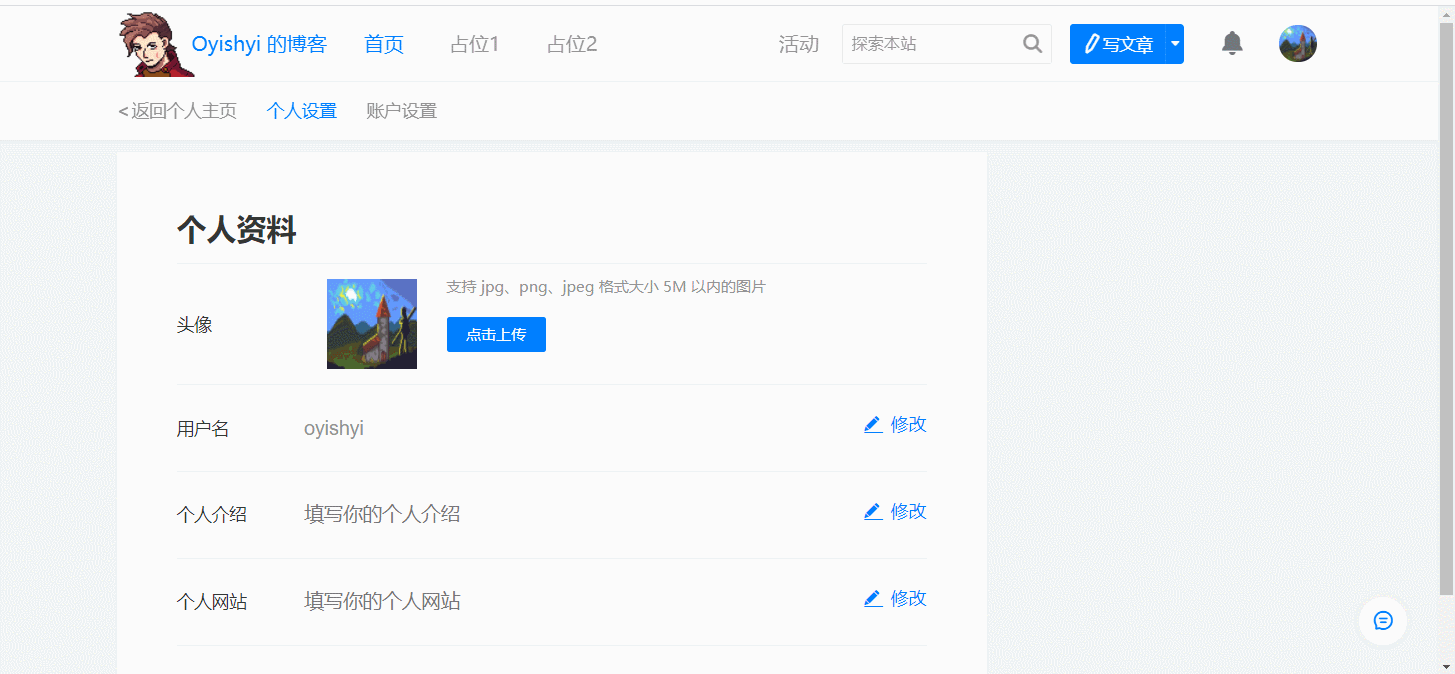Tap the search magnifier icon
The image size is (1455, 674).
coord(1032,44)
